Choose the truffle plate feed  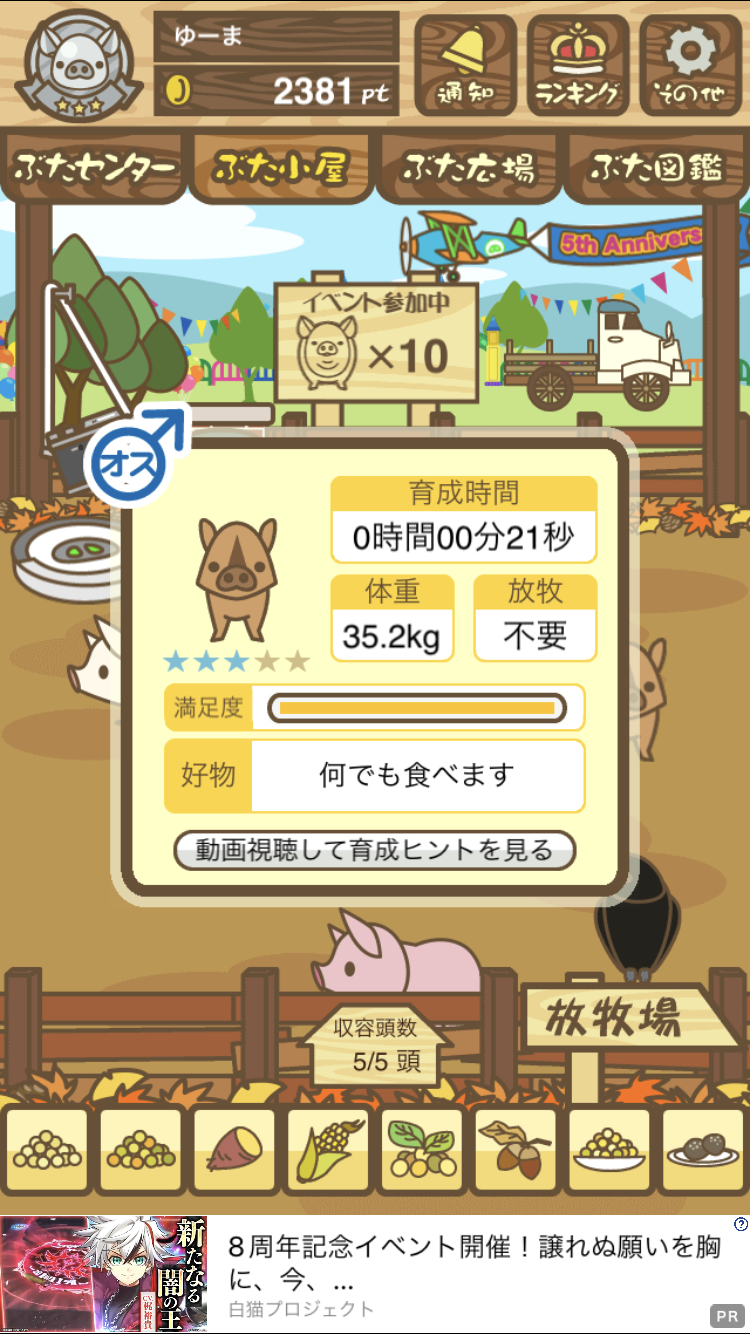(x=703, y=1151)
